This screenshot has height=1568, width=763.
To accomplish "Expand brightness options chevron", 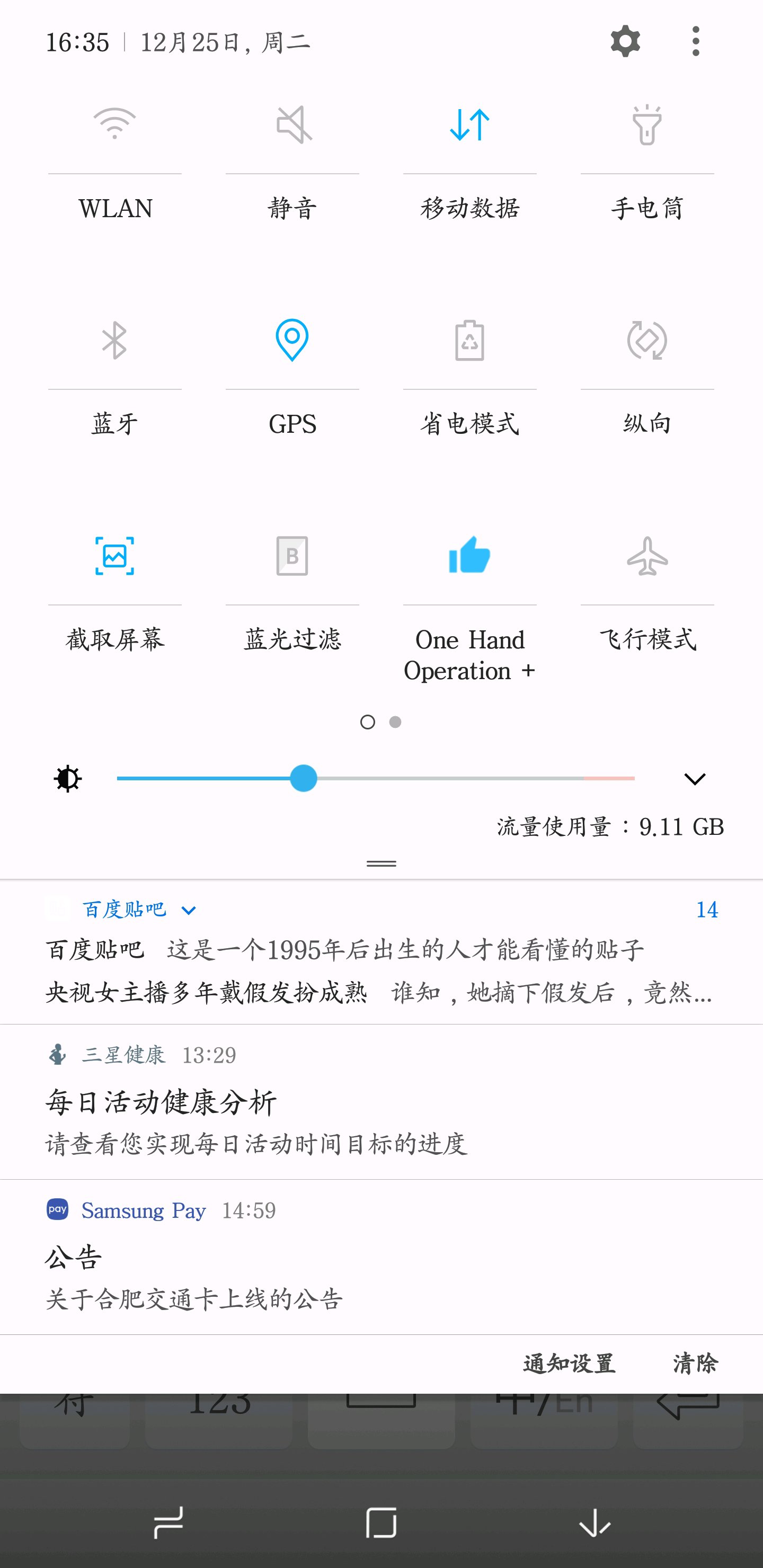I will coord(695,779).
